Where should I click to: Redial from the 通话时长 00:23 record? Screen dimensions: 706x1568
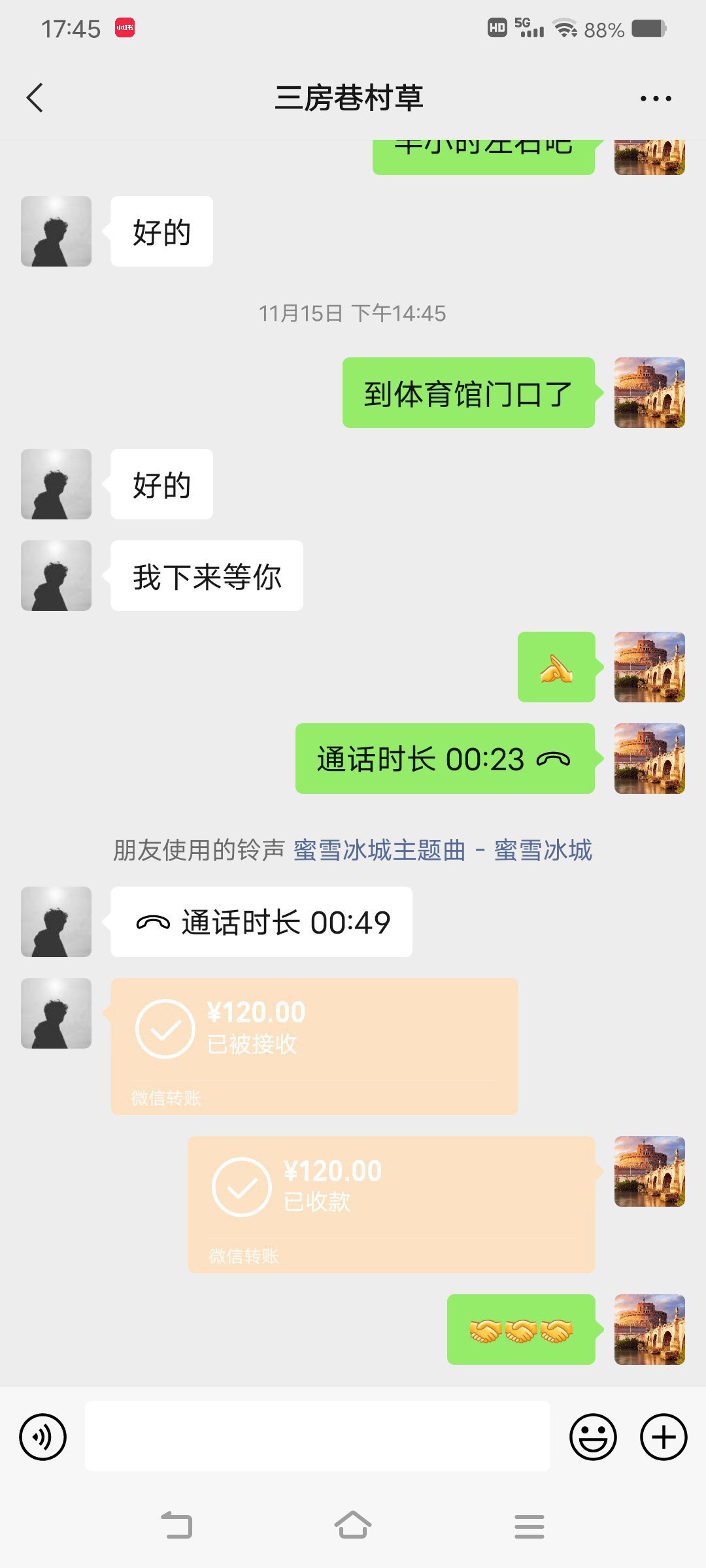445,759
